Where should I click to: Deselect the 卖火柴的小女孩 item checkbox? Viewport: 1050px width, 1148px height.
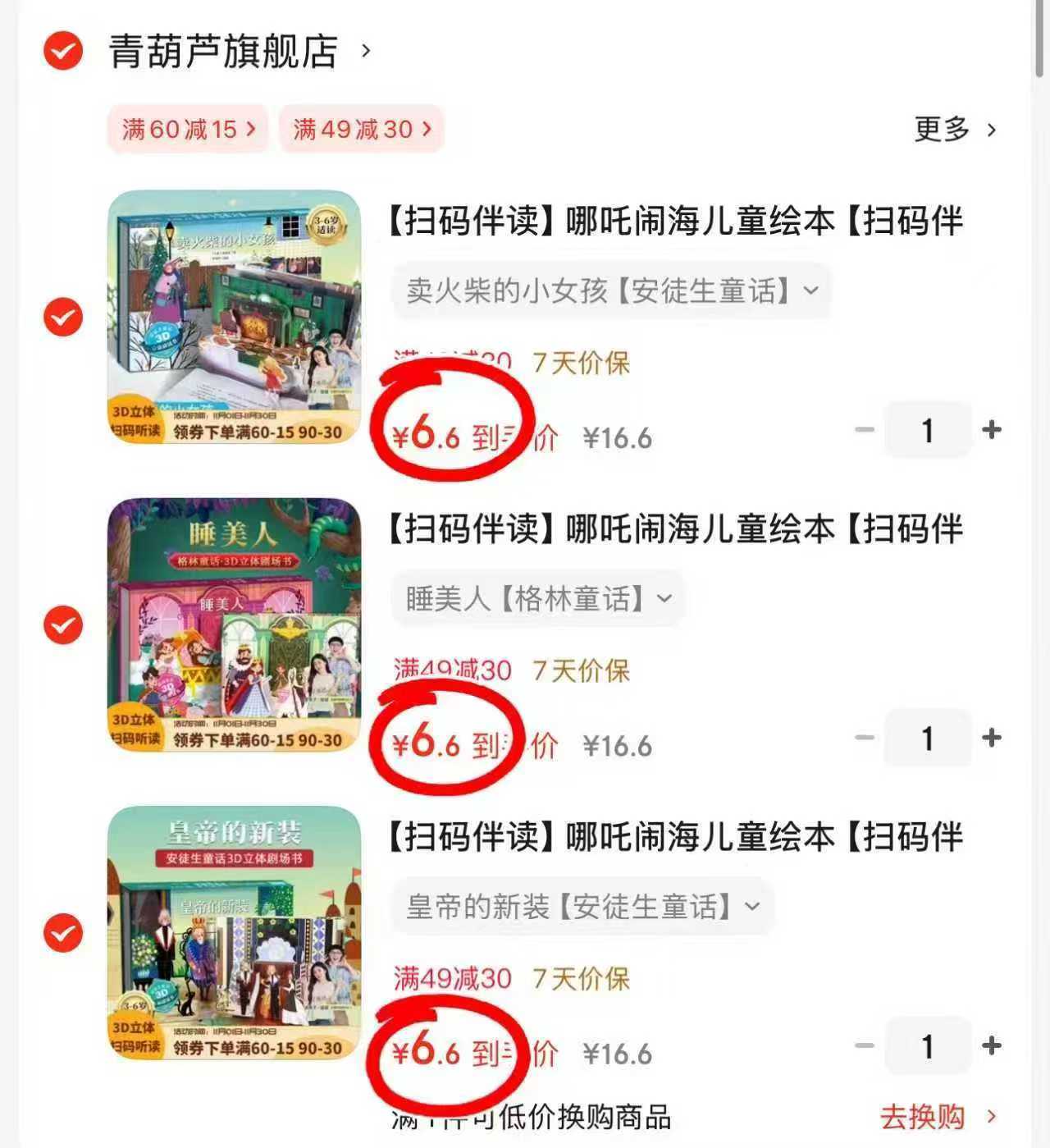[62, 318]
